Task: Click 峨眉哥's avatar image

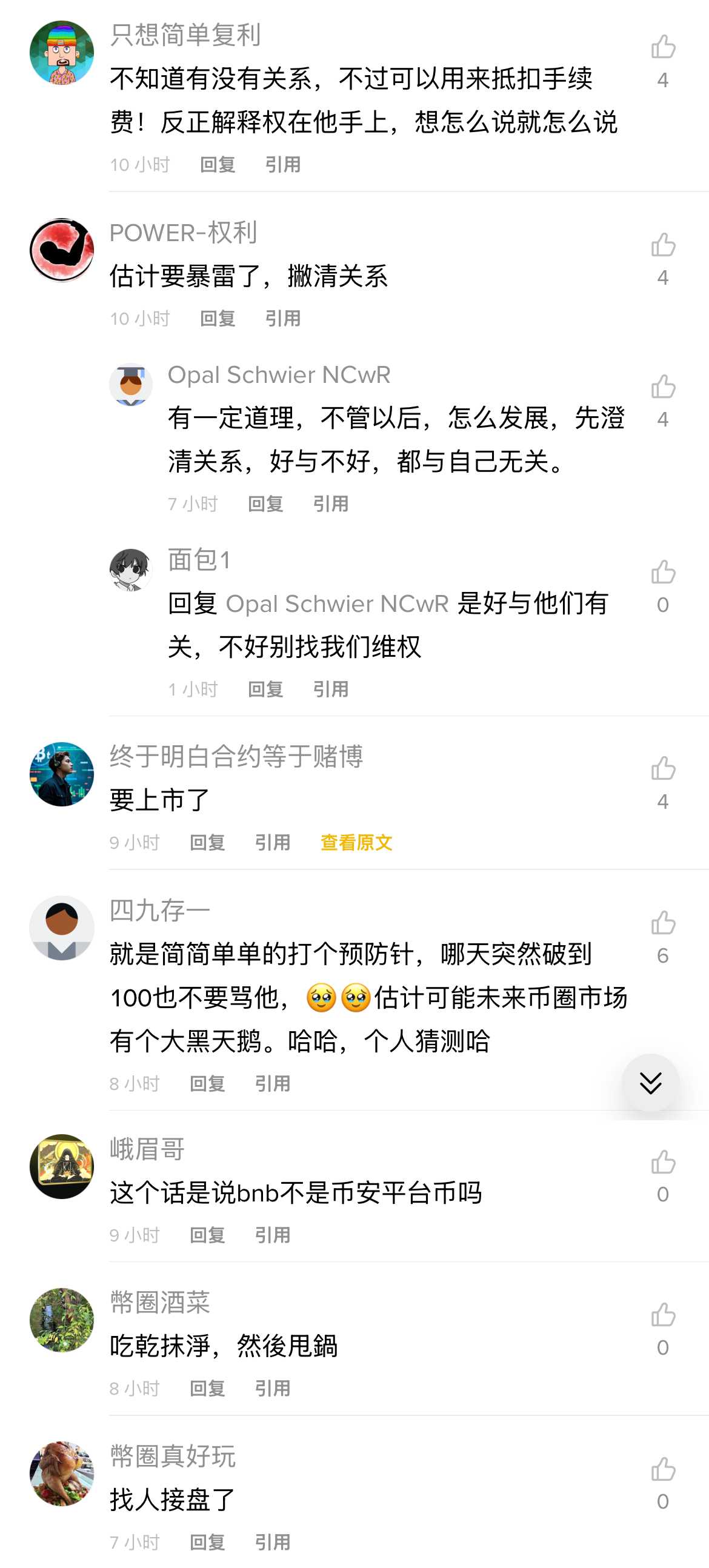Action: [x=61, y=1166]
